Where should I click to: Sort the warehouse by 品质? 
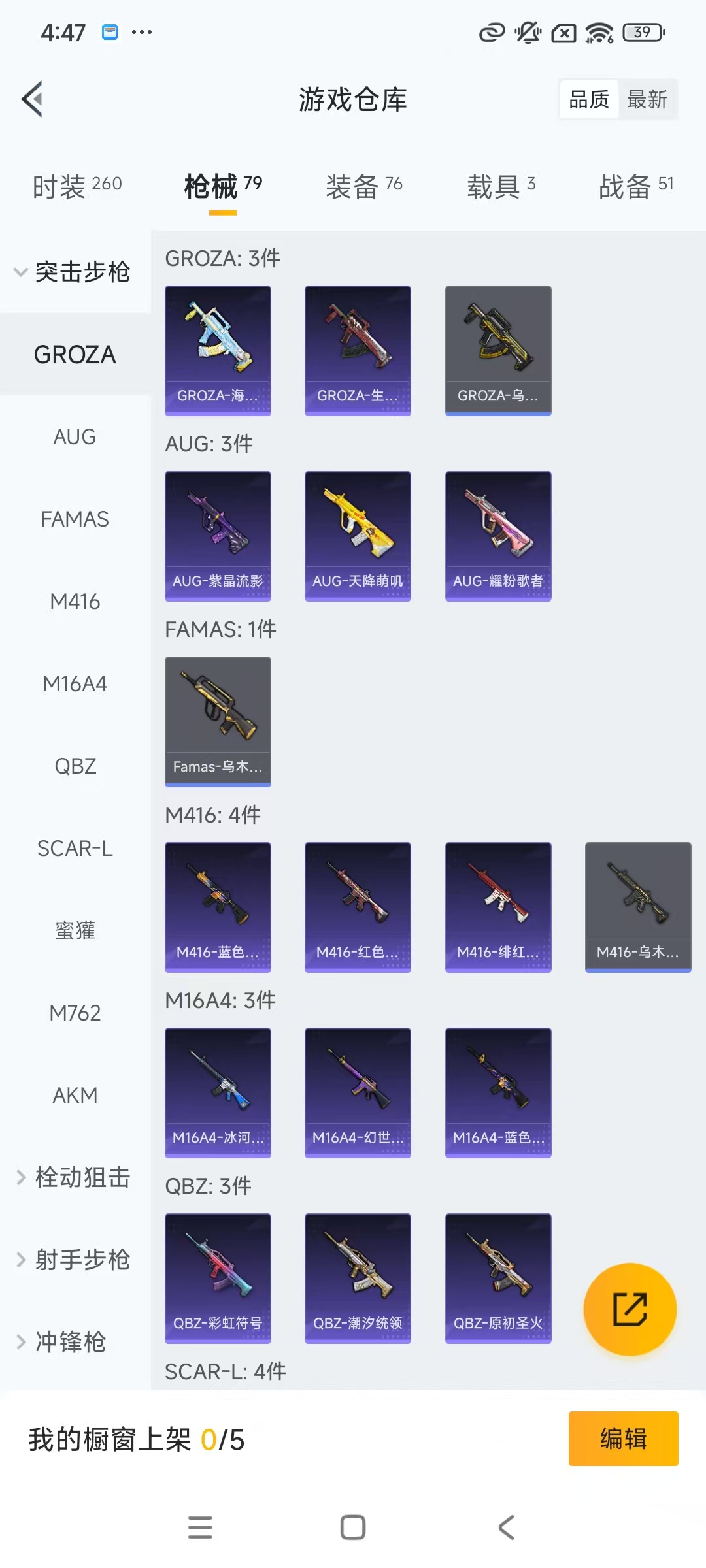[589, 99]
